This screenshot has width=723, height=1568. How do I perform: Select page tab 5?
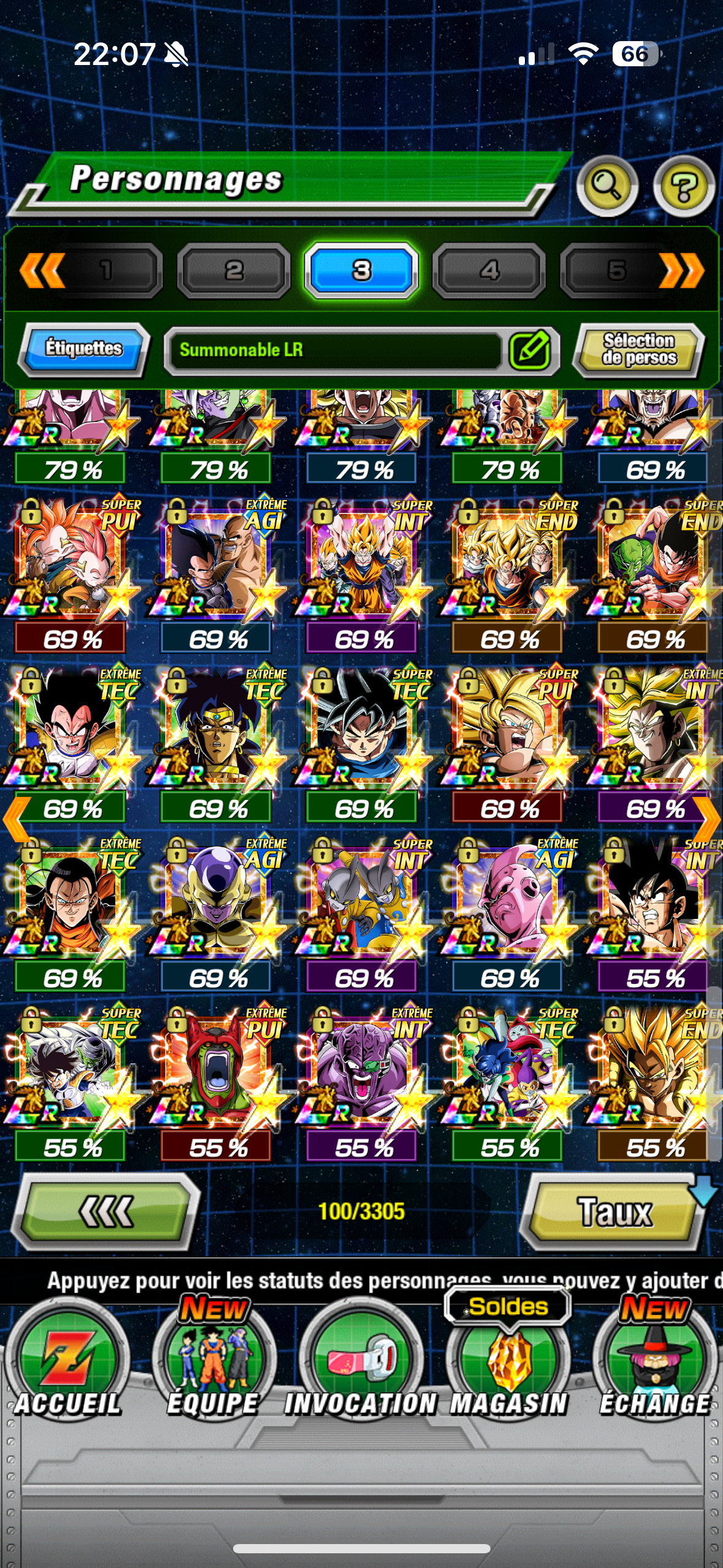tap(617, 270)
